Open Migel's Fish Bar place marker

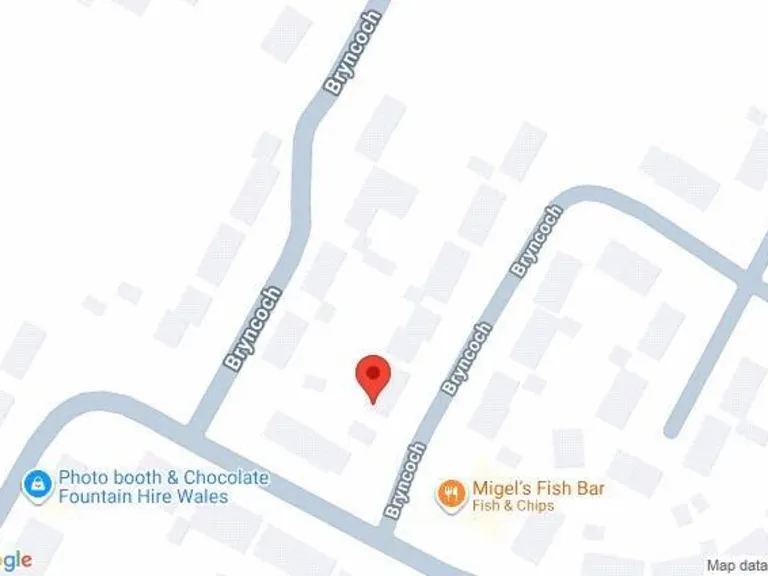click(452, 493)
